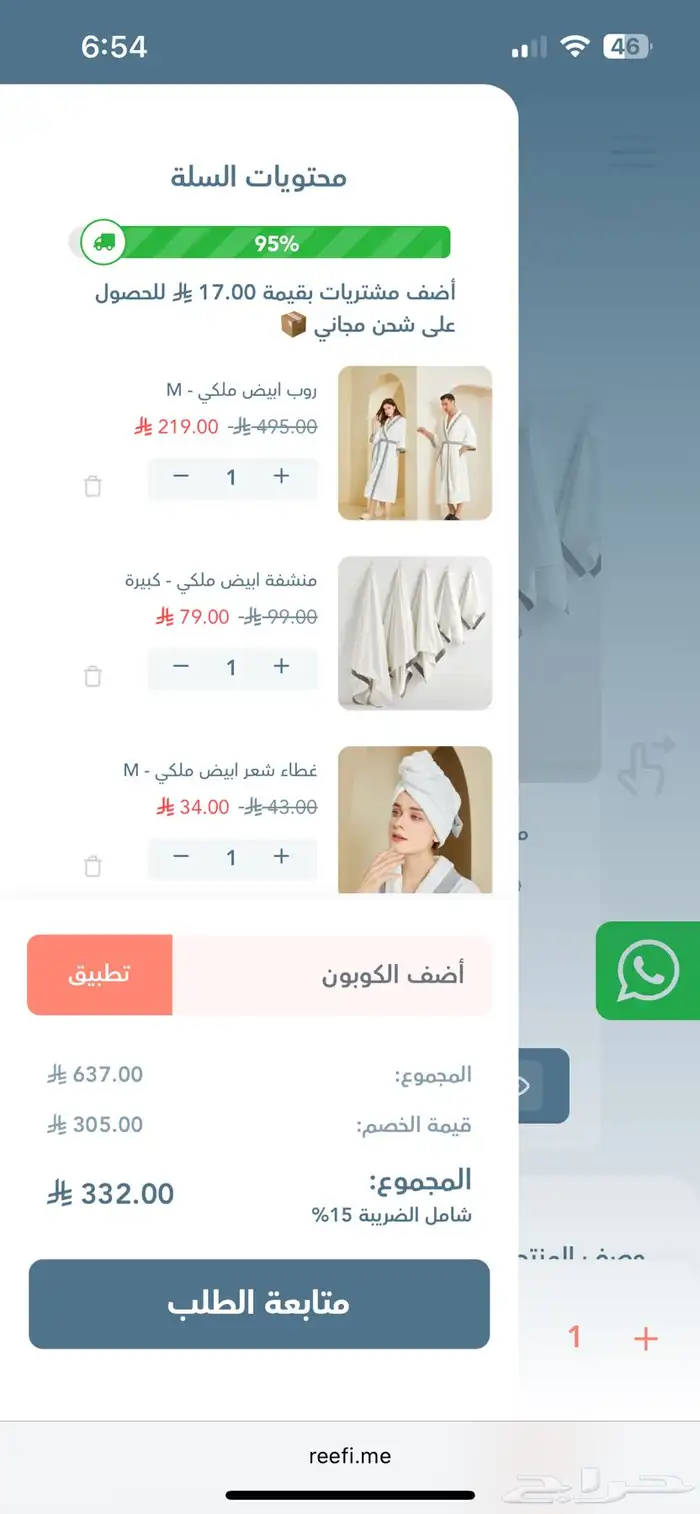
Task: Apply the coupon with تطبيق button
Action: coord(100,975)
